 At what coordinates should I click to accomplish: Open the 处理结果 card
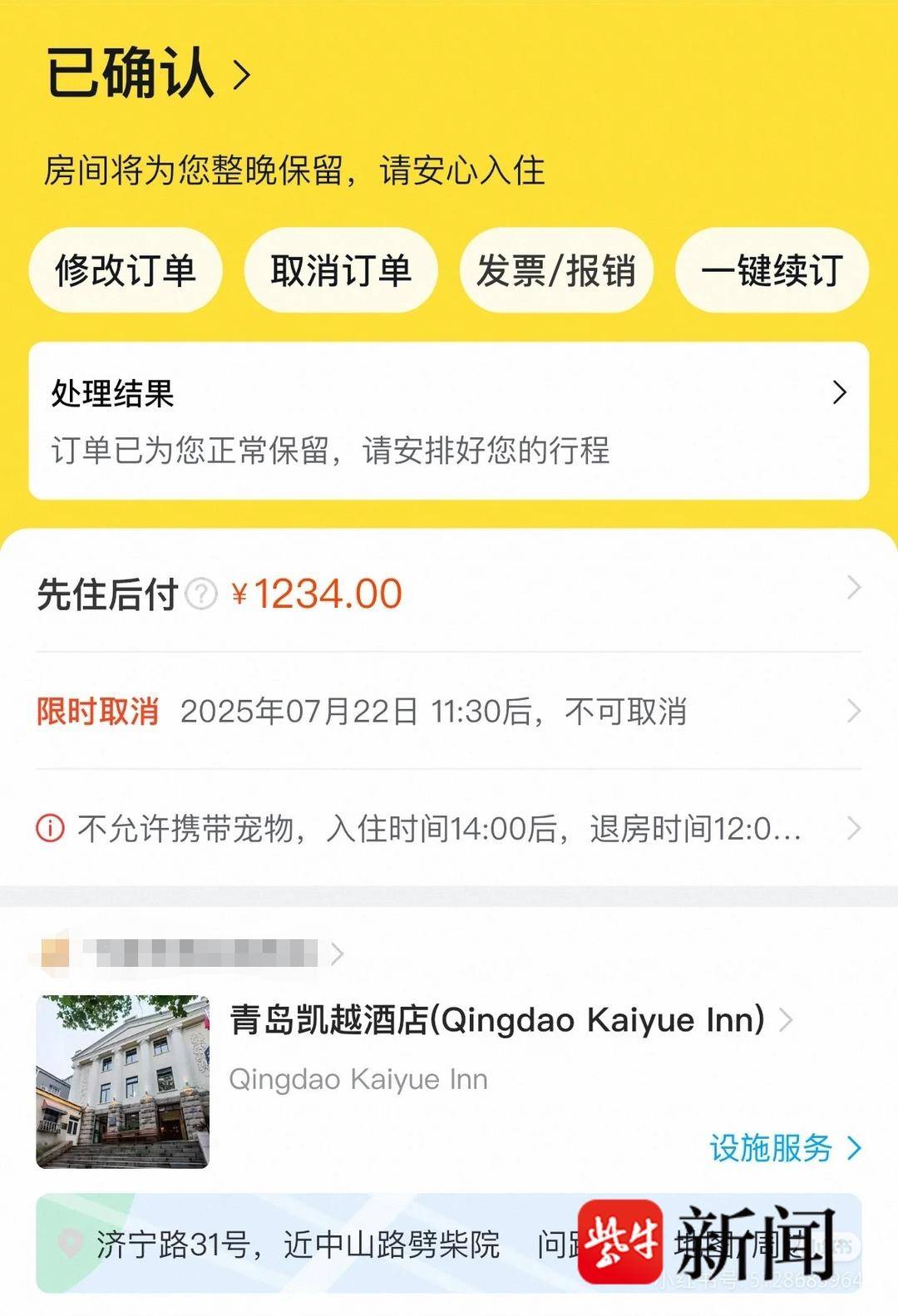click(449, 421)
